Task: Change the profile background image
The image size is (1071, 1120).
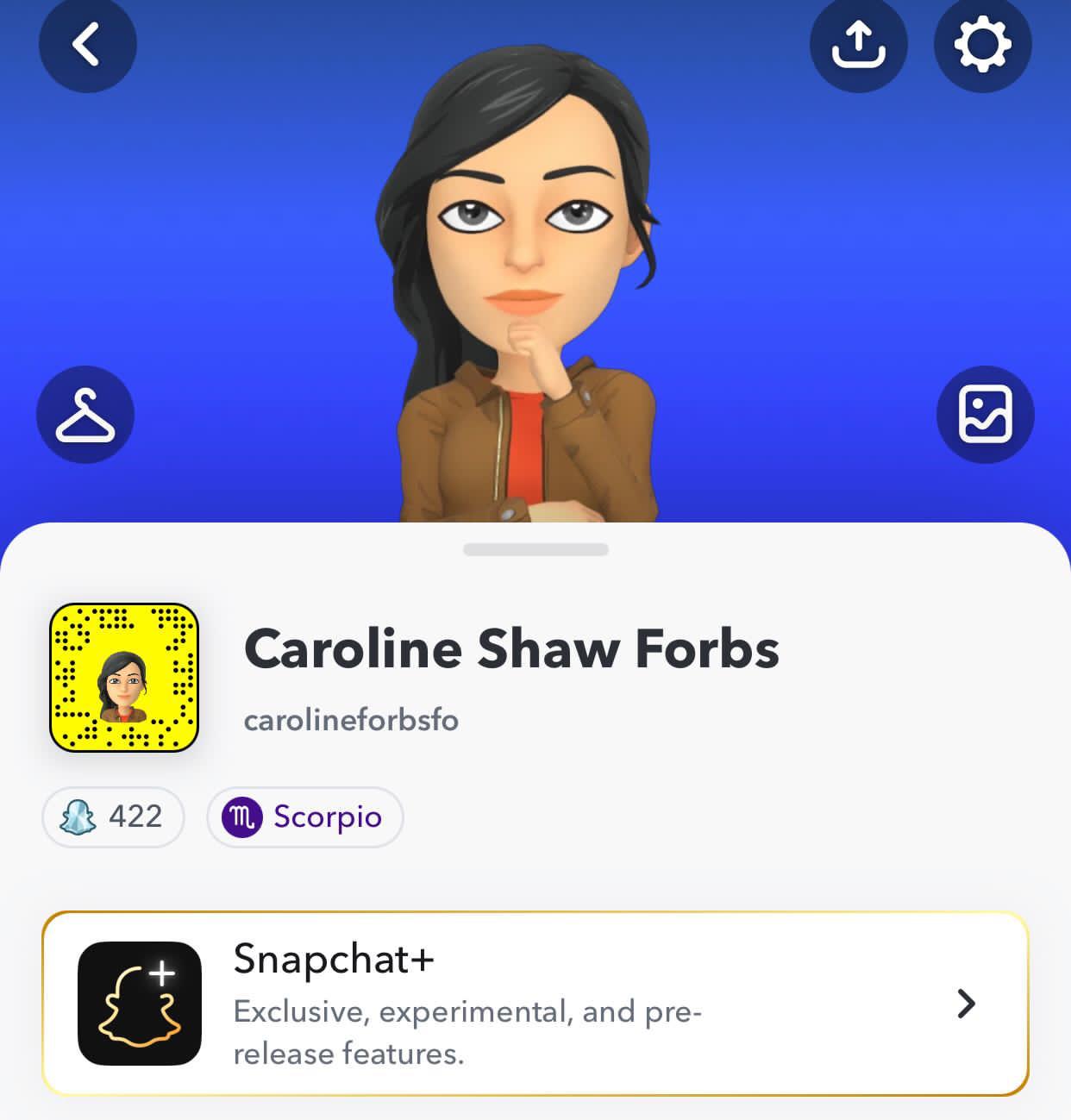Action: [x=985, y=415]
